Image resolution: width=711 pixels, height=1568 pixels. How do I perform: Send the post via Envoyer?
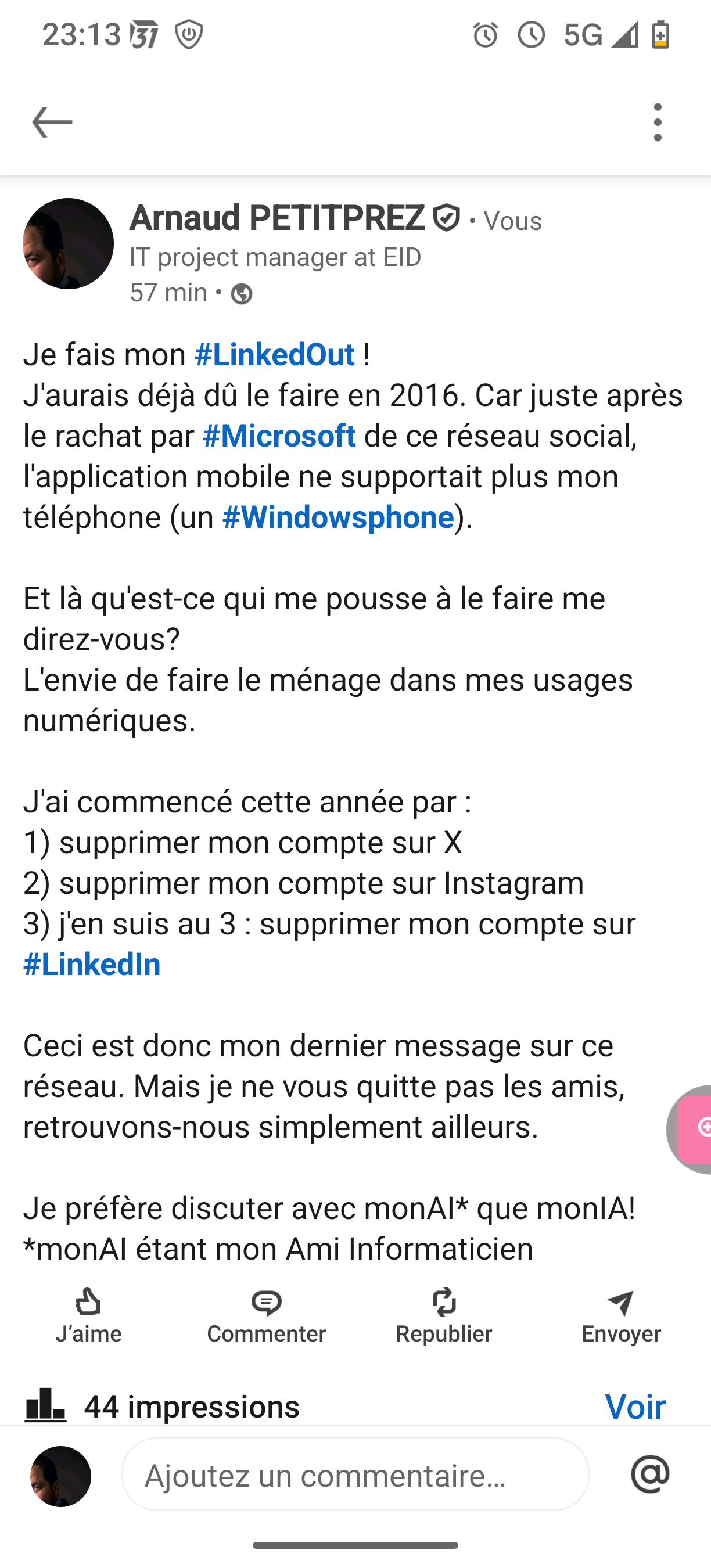[621, 1315]
